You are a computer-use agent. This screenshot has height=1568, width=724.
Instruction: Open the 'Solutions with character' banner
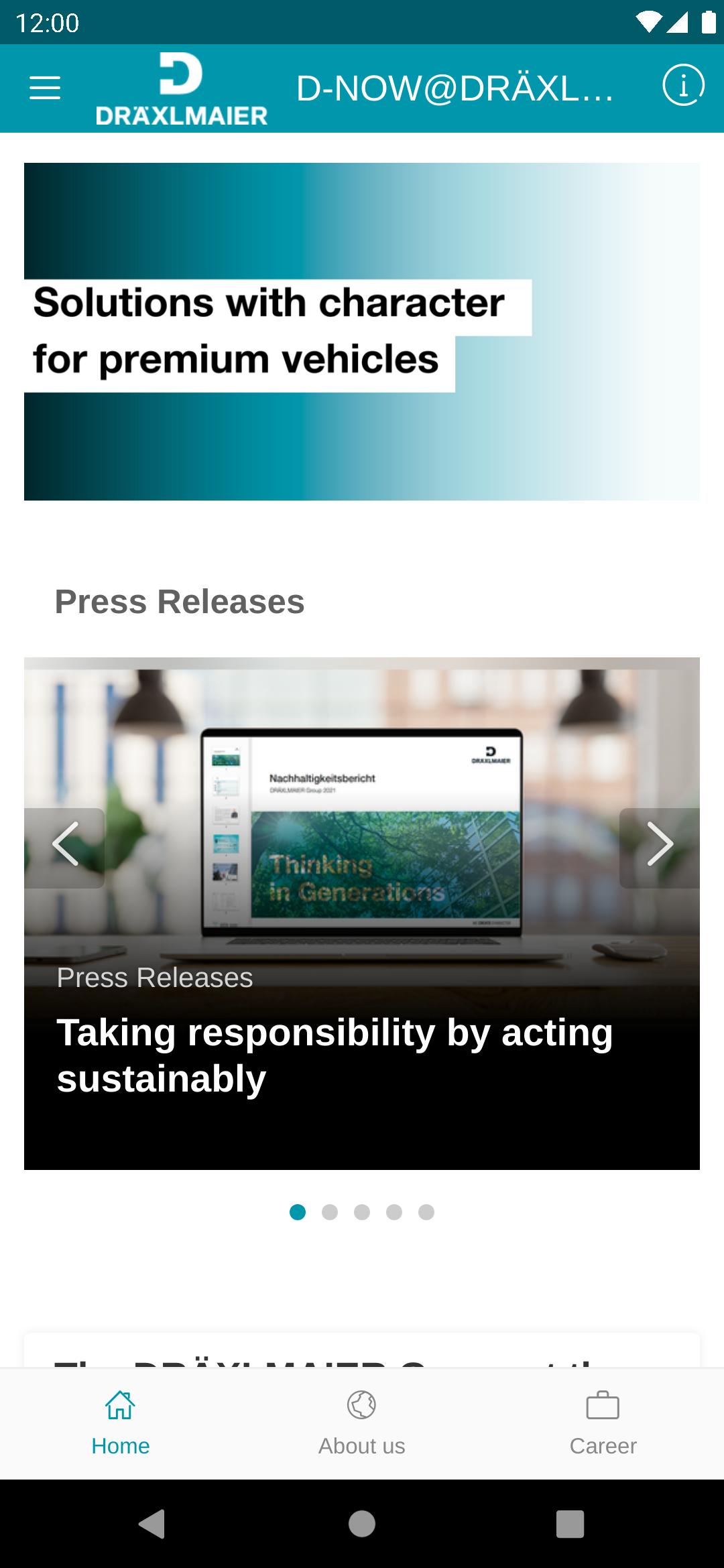click(362, 332)
